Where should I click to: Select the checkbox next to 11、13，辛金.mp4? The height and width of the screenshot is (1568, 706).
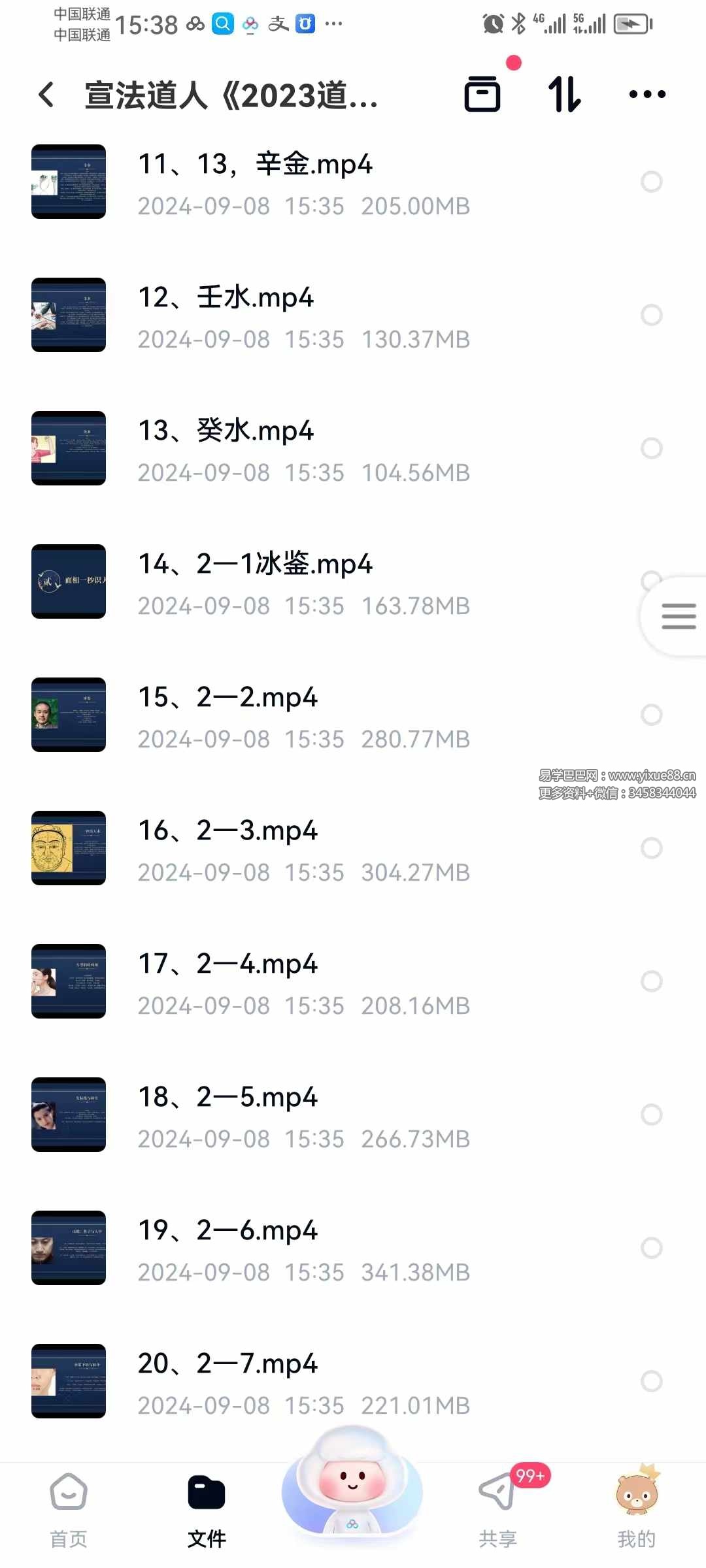tap(652, 182)
